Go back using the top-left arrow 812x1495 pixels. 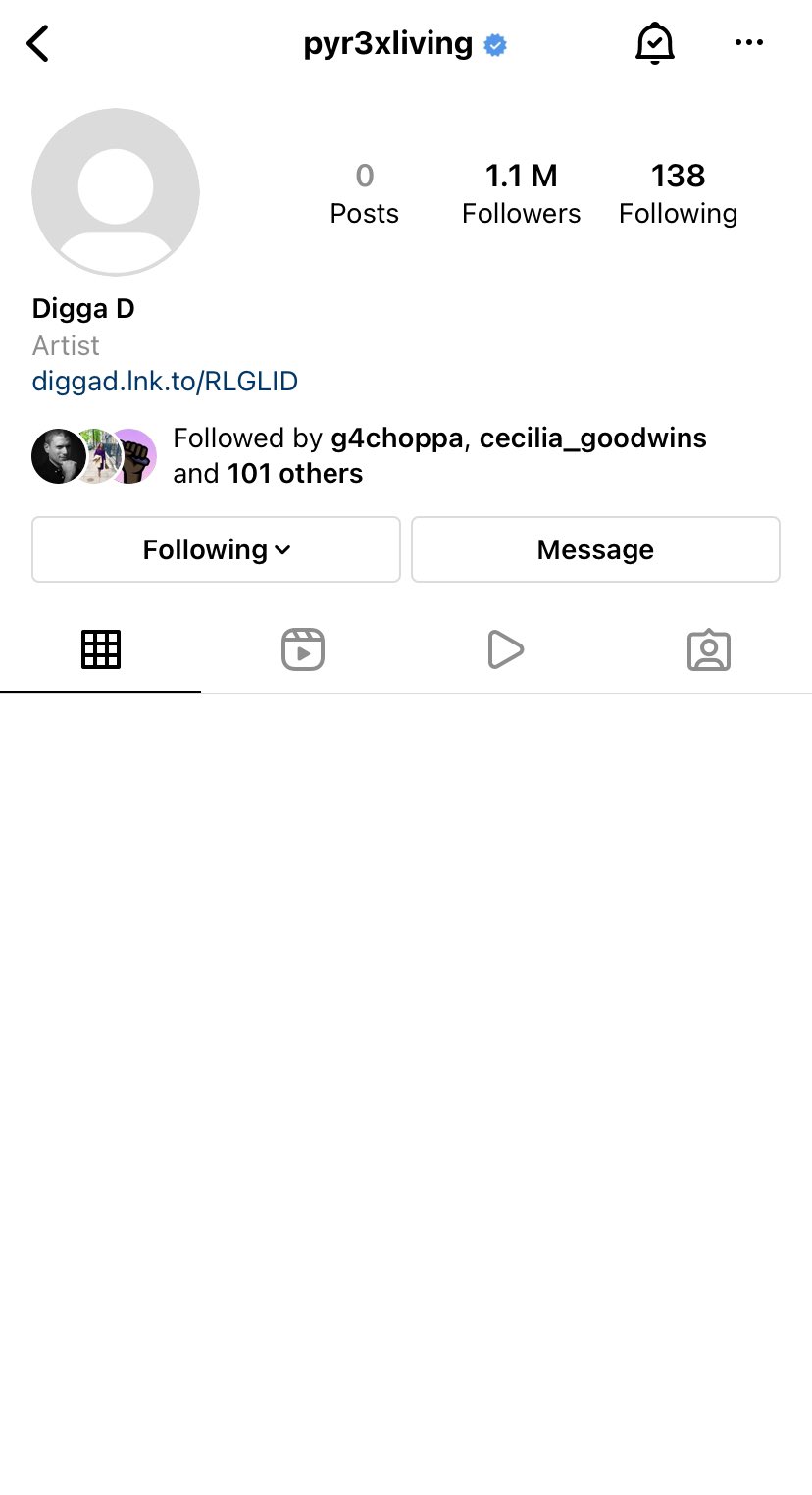click(x=38, y=43)
